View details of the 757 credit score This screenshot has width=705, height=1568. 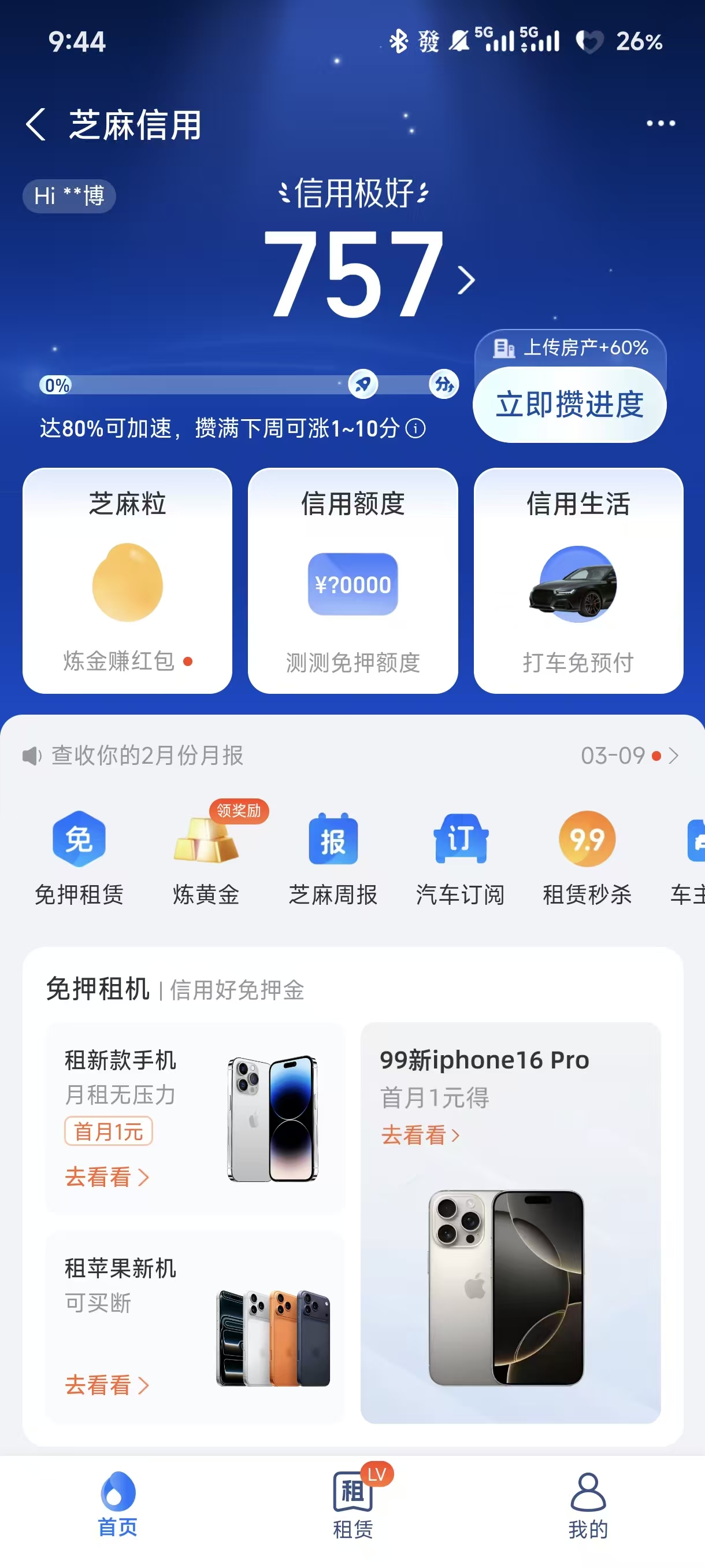368,275
